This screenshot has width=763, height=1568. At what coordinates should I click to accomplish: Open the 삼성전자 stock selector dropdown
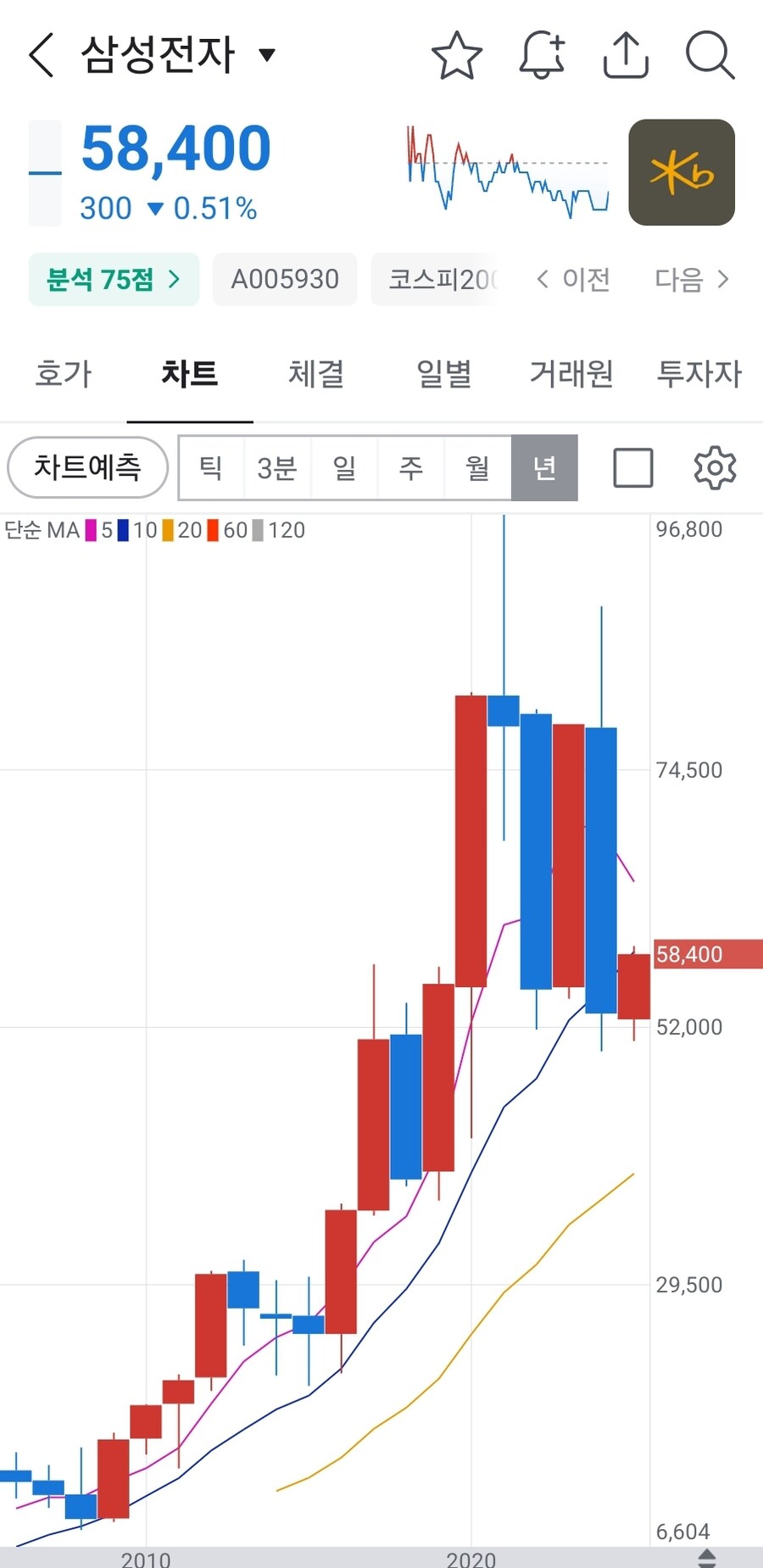(x=267, y=53)
